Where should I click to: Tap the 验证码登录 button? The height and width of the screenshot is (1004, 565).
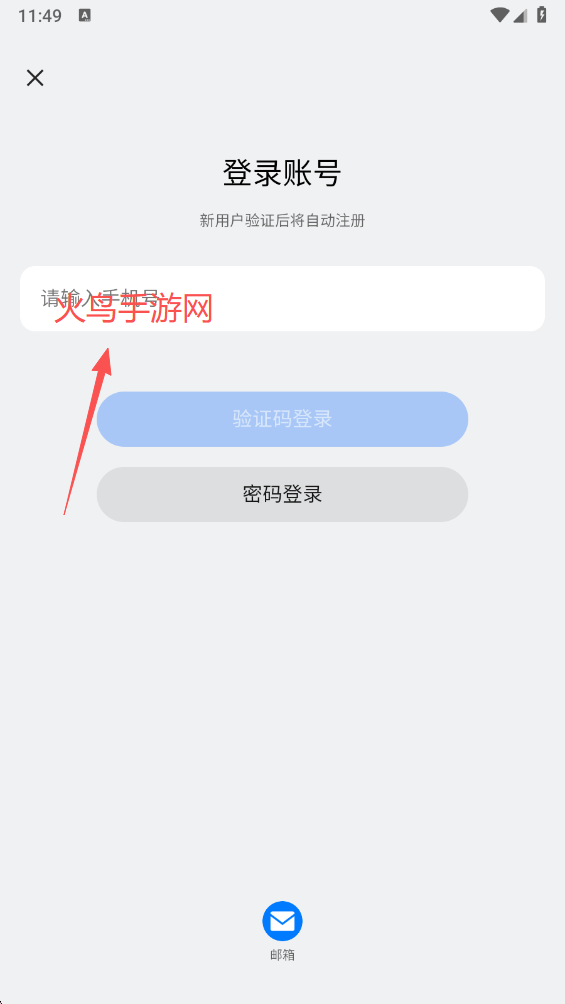coord(282,419)
